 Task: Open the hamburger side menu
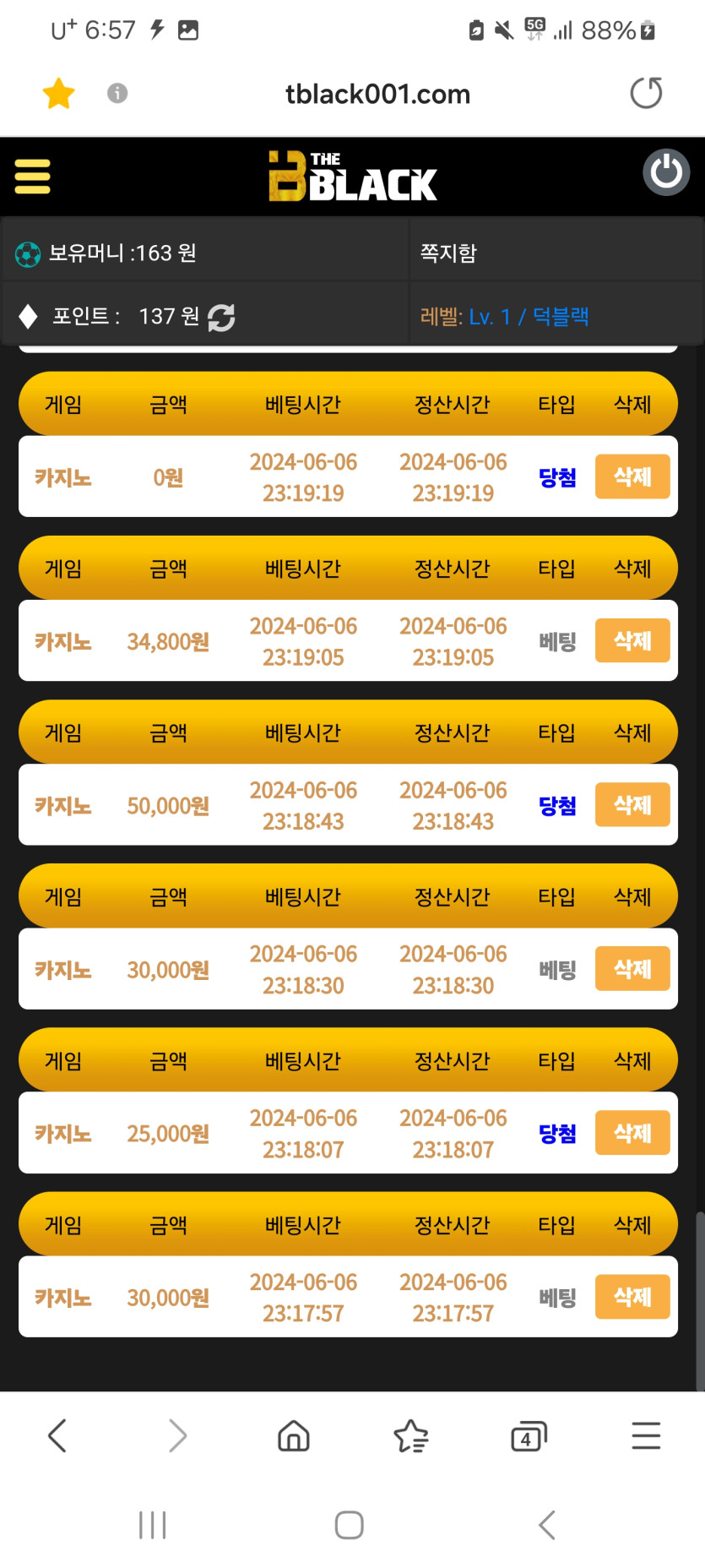(33, 177)
